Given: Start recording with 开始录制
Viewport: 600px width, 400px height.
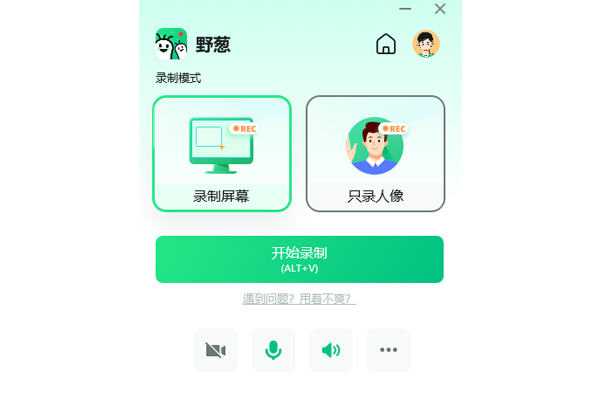Looking at the screenshot, I should (x=299, y=259).
